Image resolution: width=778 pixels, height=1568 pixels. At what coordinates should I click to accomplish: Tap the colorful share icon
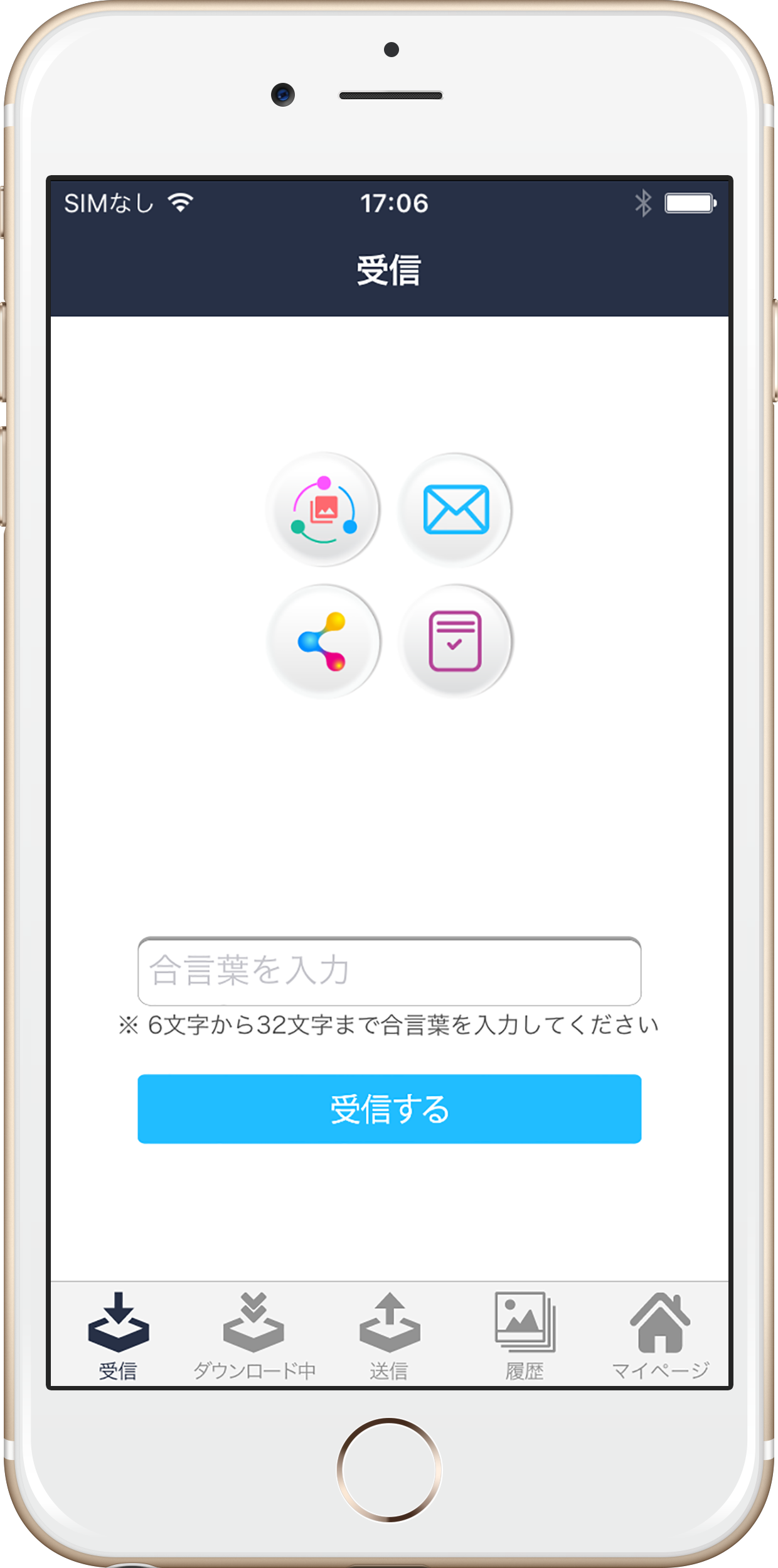click(x=323, y=642)
